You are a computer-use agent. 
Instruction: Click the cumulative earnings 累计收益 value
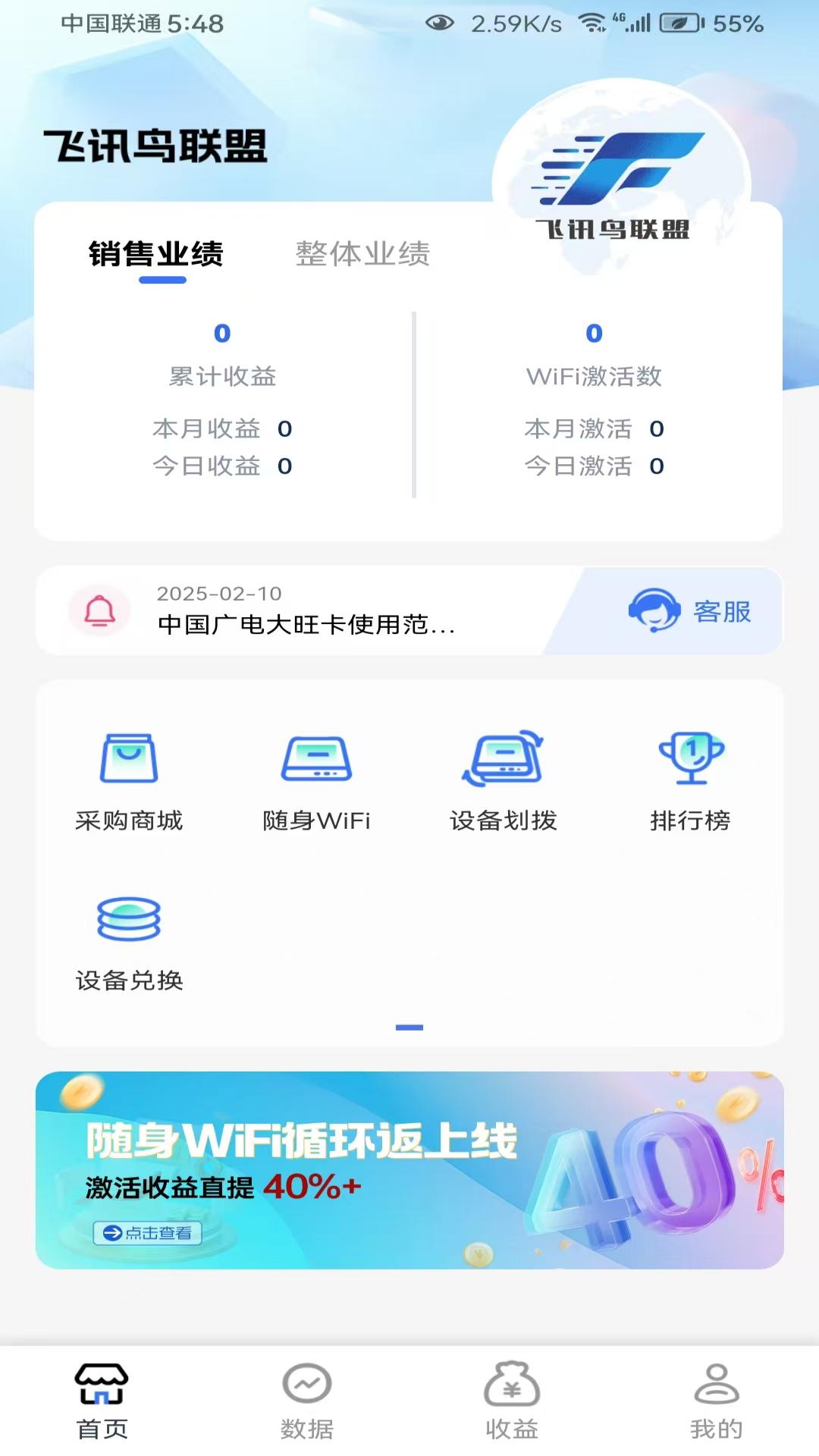click(x=221, y=334)
